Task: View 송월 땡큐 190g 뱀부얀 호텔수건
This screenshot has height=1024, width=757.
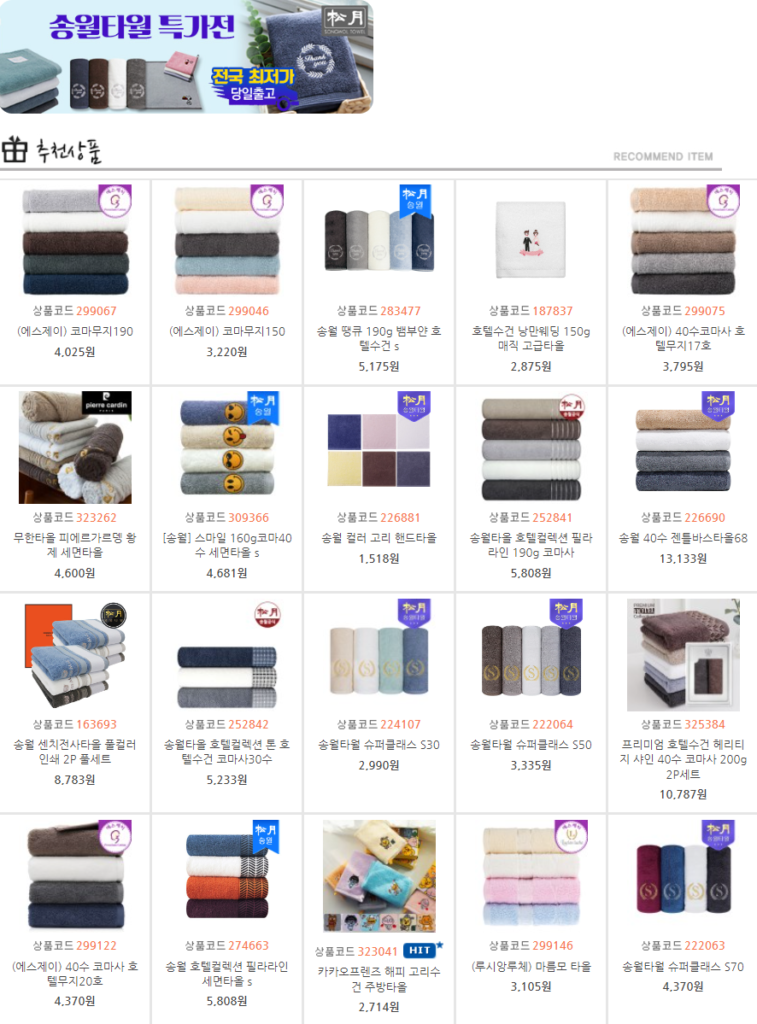Action: [x=379, y=241]
